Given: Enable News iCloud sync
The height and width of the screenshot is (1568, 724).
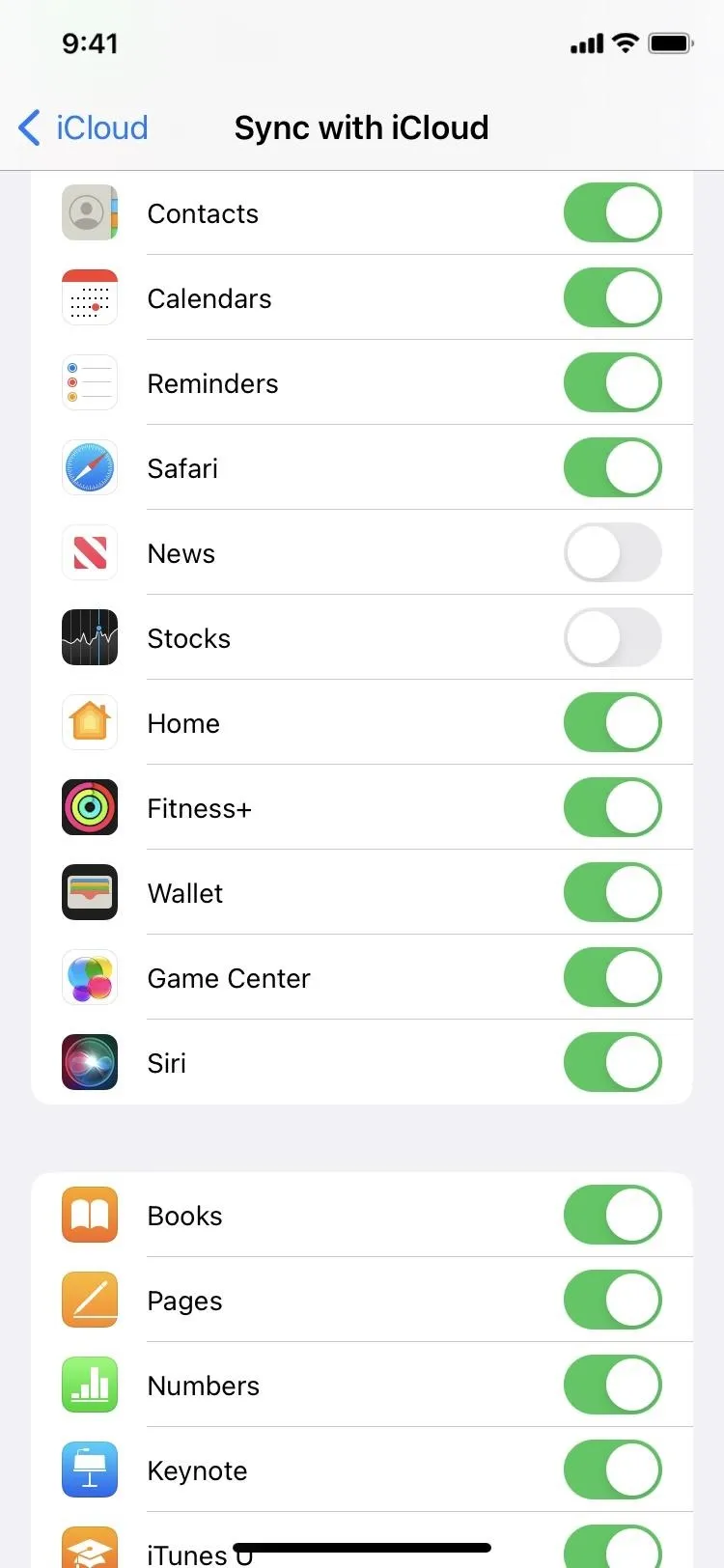Looking at the screenshot, I should click(613, 553).
